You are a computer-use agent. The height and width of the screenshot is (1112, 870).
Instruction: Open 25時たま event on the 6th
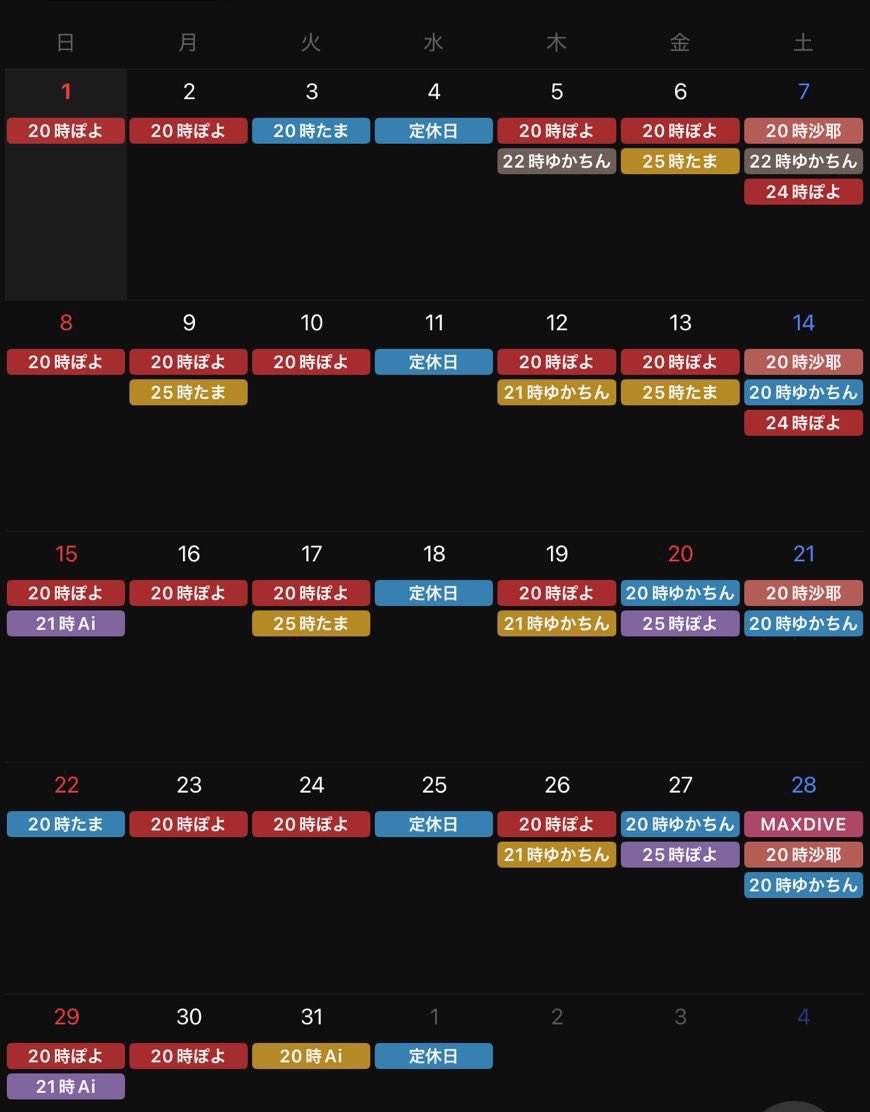tap(680, 161)
